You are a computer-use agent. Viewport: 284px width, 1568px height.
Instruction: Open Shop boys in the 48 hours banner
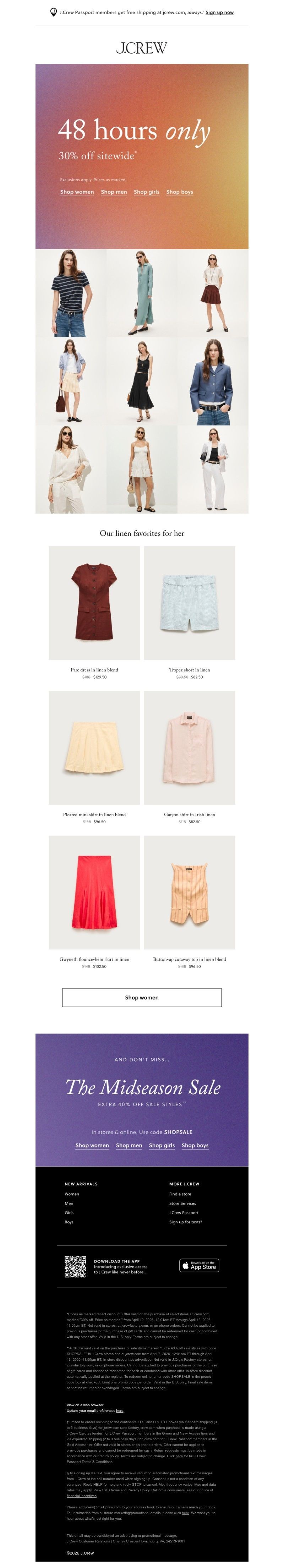(180, 192)
